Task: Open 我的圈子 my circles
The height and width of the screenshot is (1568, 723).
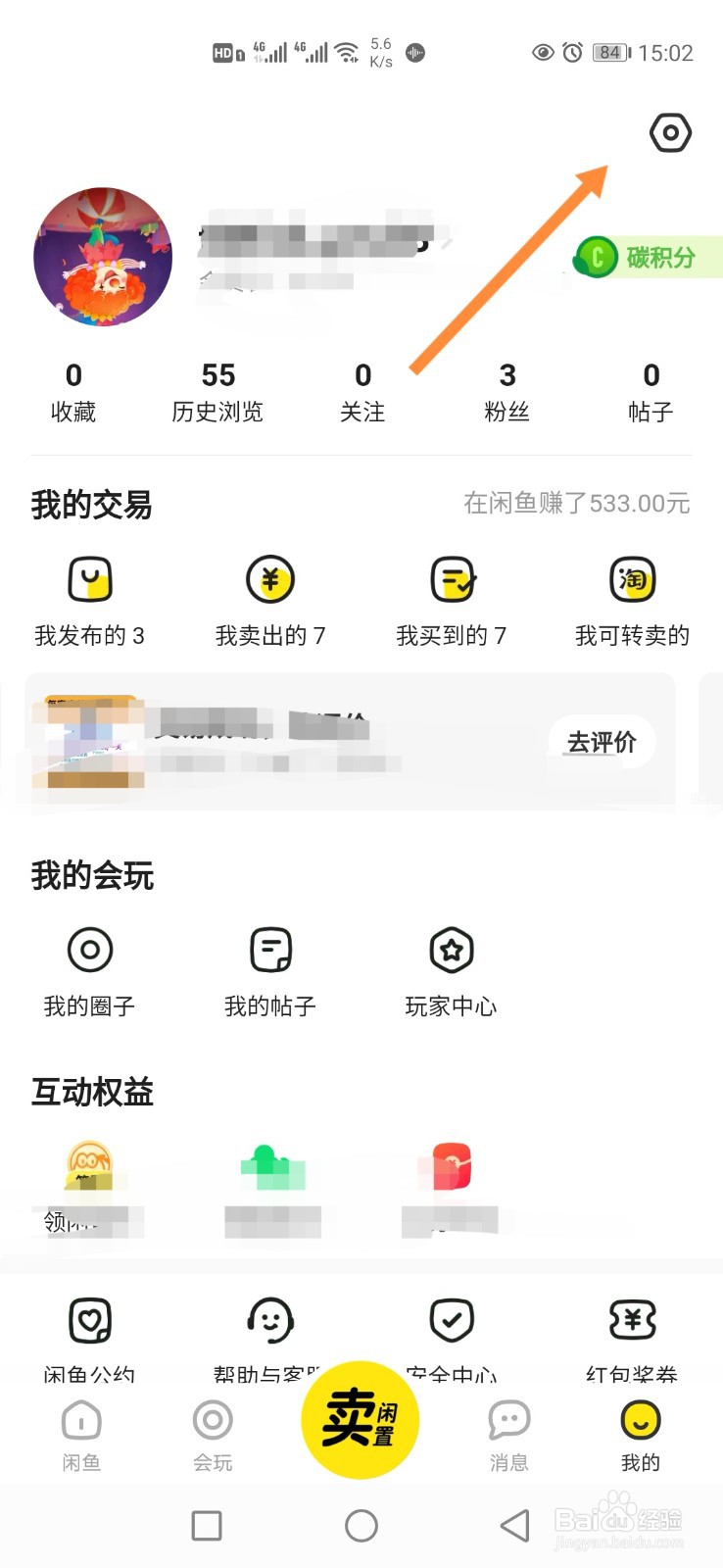Action: click(89, 970)
